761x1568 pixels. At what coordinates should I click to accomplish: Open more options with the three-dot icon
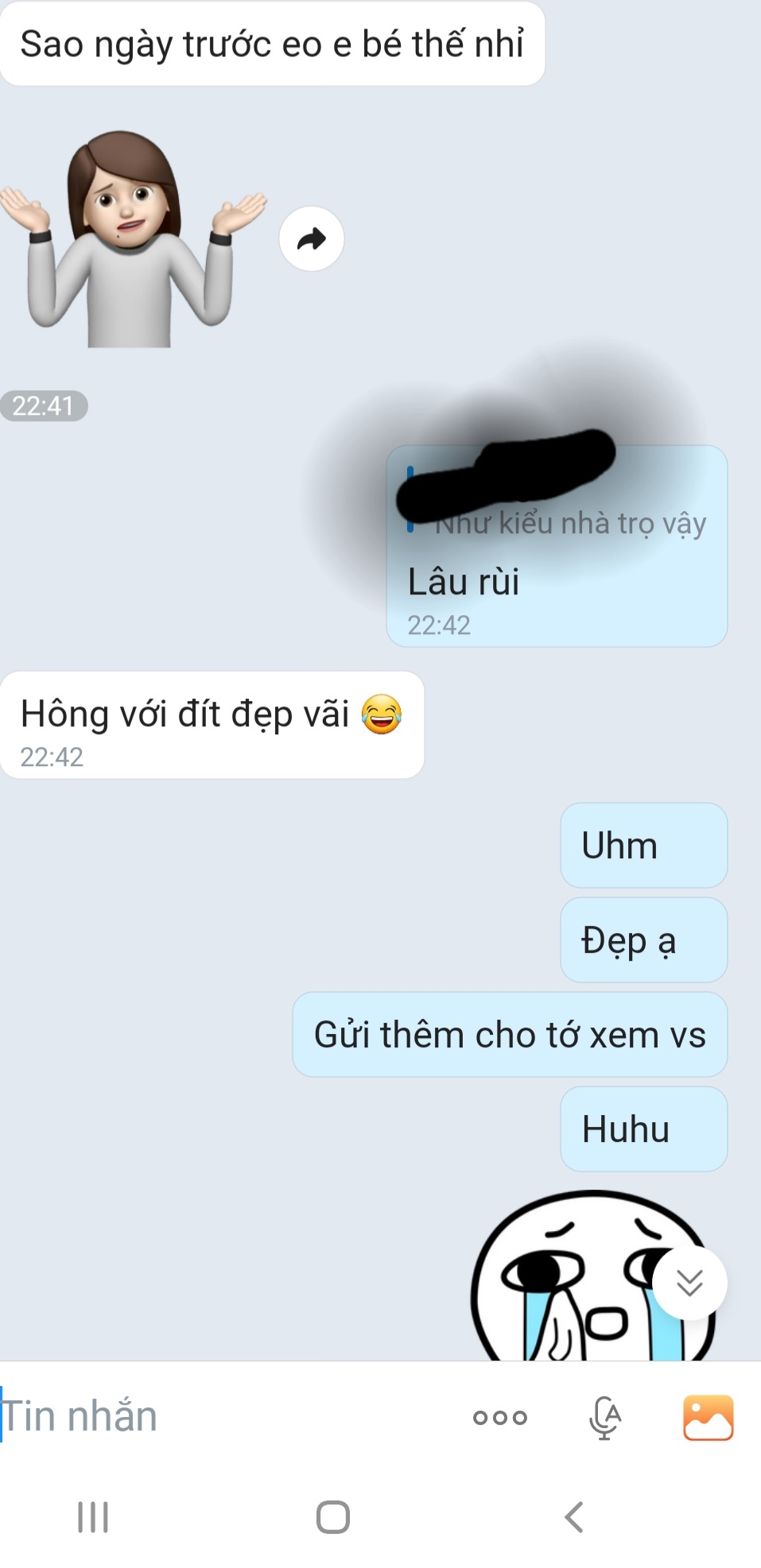click(499, 1417)
